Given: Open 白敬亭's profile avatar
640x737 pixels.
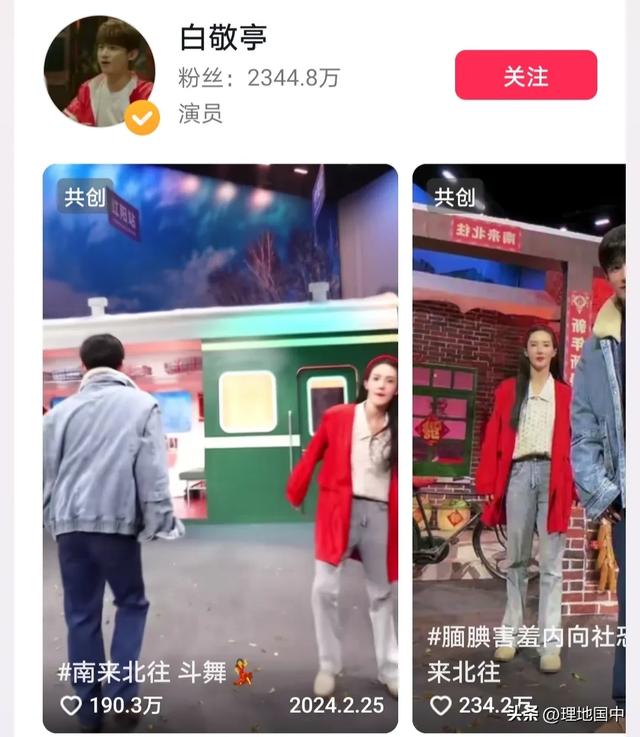Looking at the screenshot, I should (x=98, y=72).
